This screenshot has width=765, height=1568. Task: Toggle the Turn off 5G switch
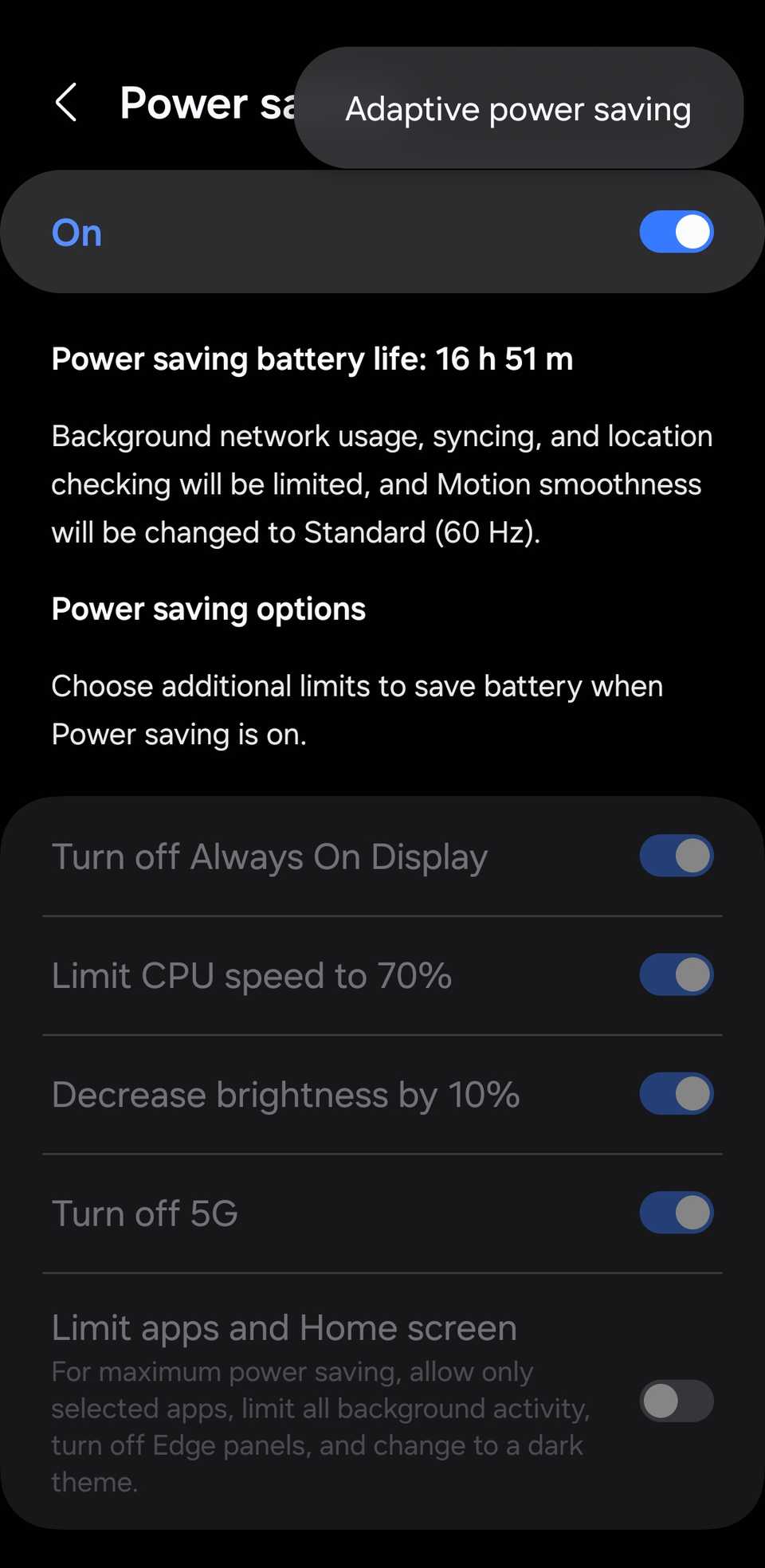676,1213
